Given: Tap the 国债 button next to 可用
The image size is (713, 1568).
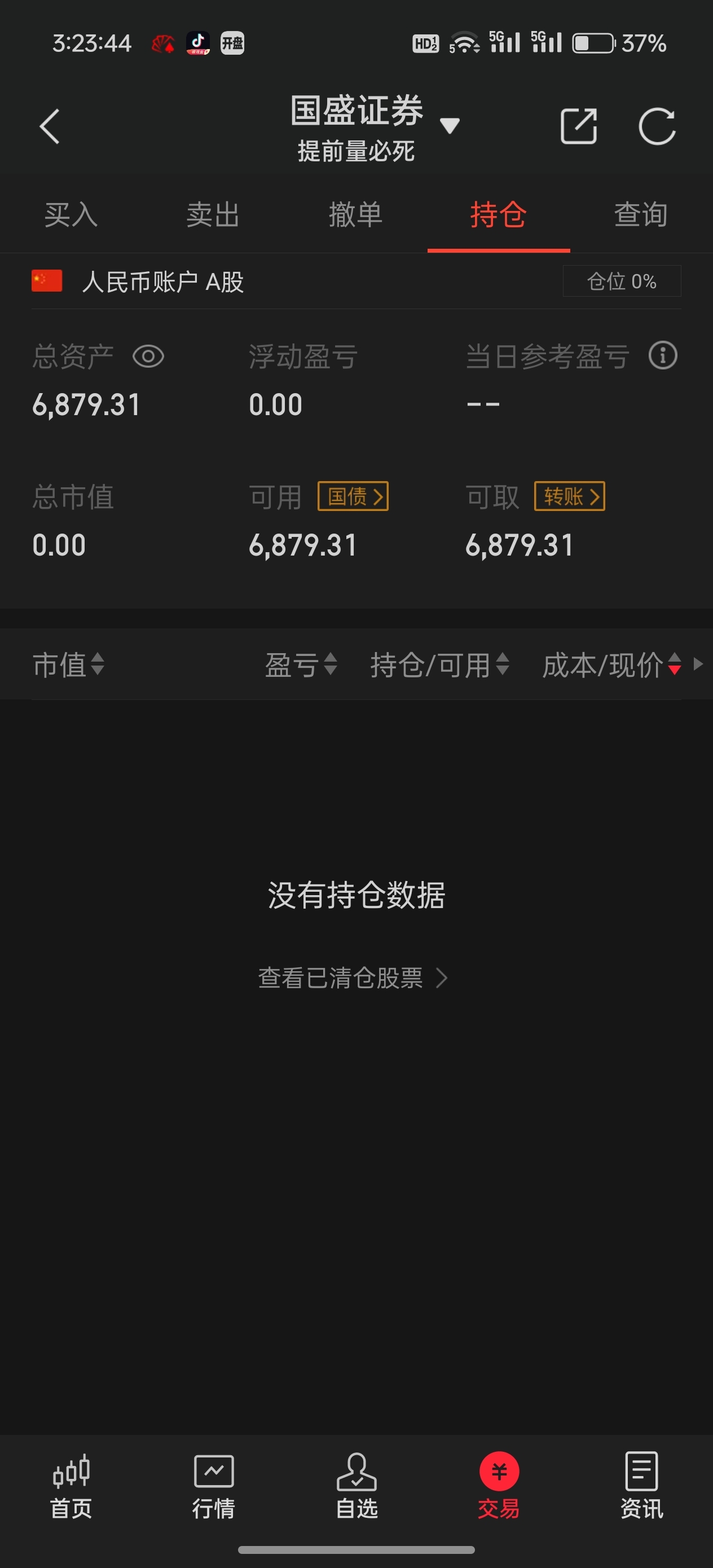Looking at the screenshot, I should pyautogui.click(x=353, y=496).
